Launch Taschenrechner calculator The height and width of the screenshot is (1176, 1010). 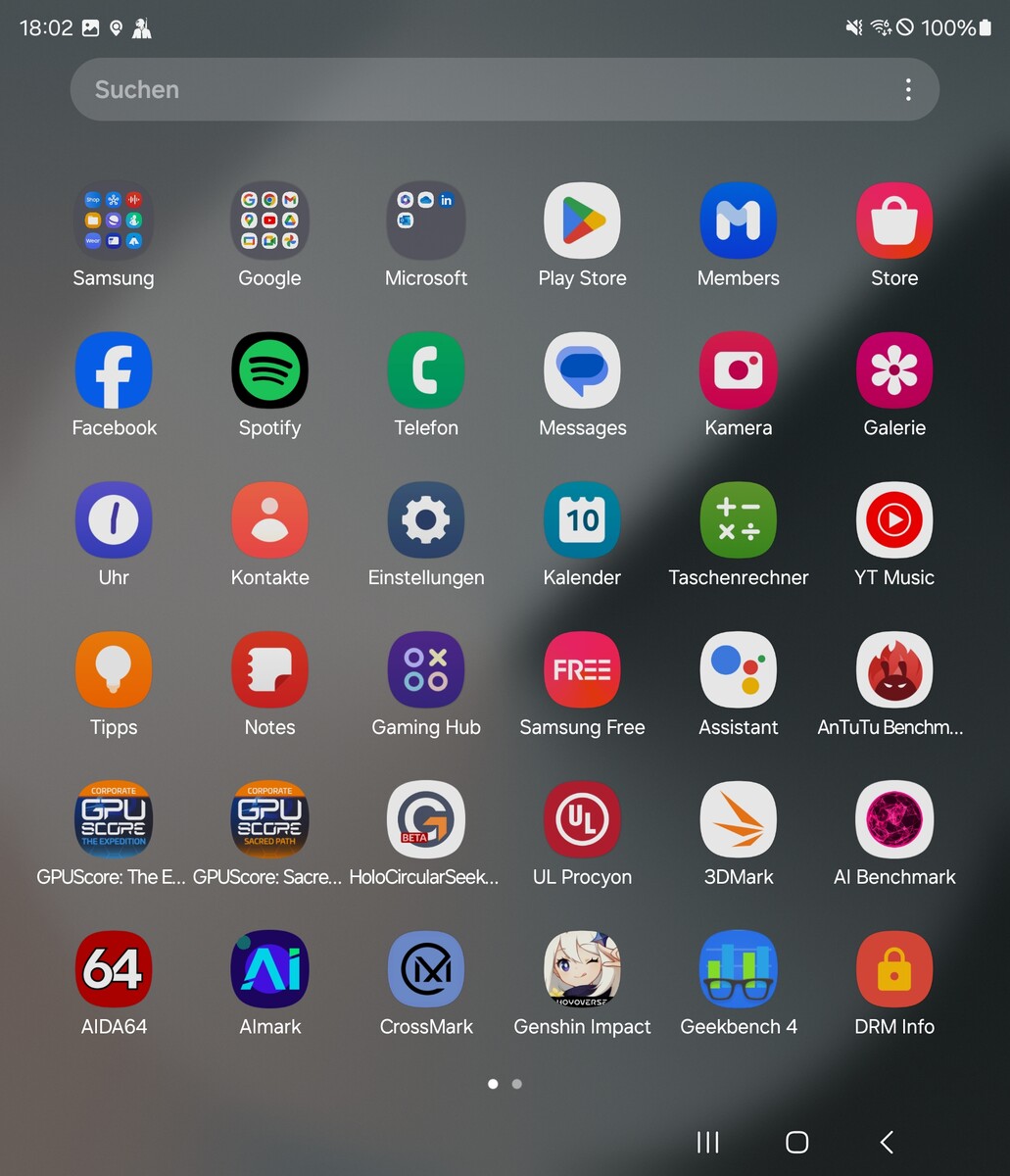(738, 520)
